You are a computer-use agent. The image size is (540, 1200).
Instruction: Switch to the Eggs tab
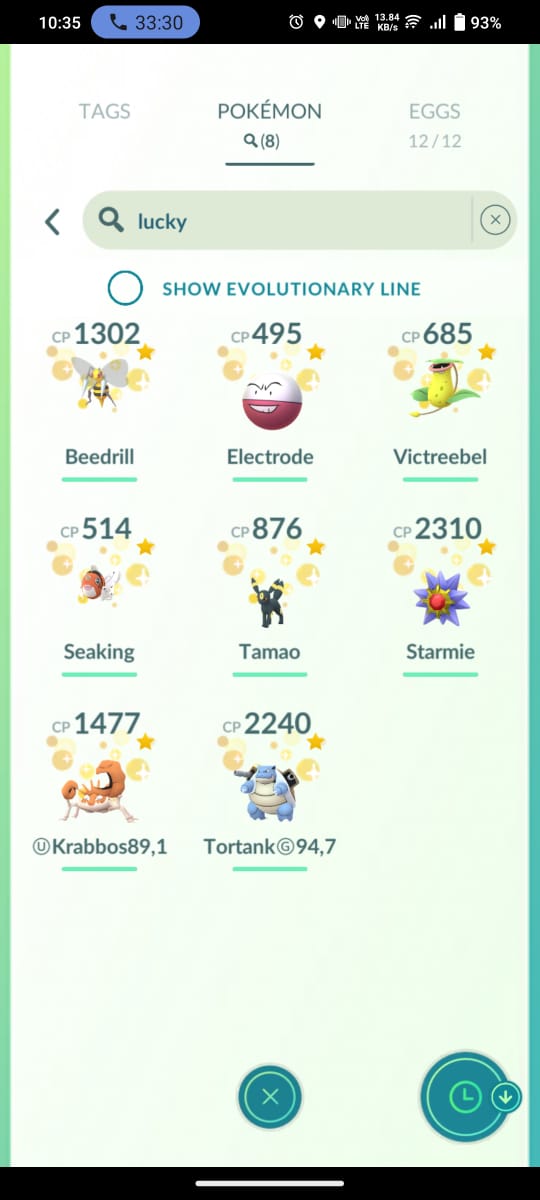tap(435, 124)
